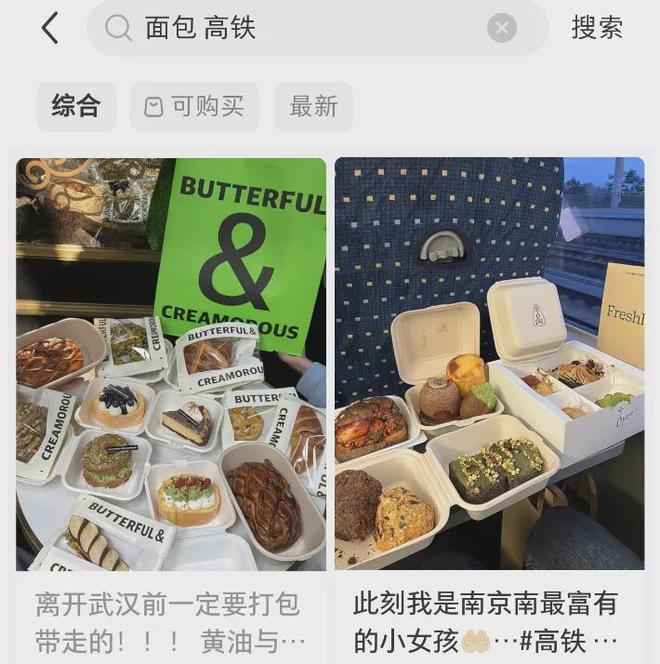Screen dimensions: 660x664
Task: Tap the 搜索 button
Action: 597,28
